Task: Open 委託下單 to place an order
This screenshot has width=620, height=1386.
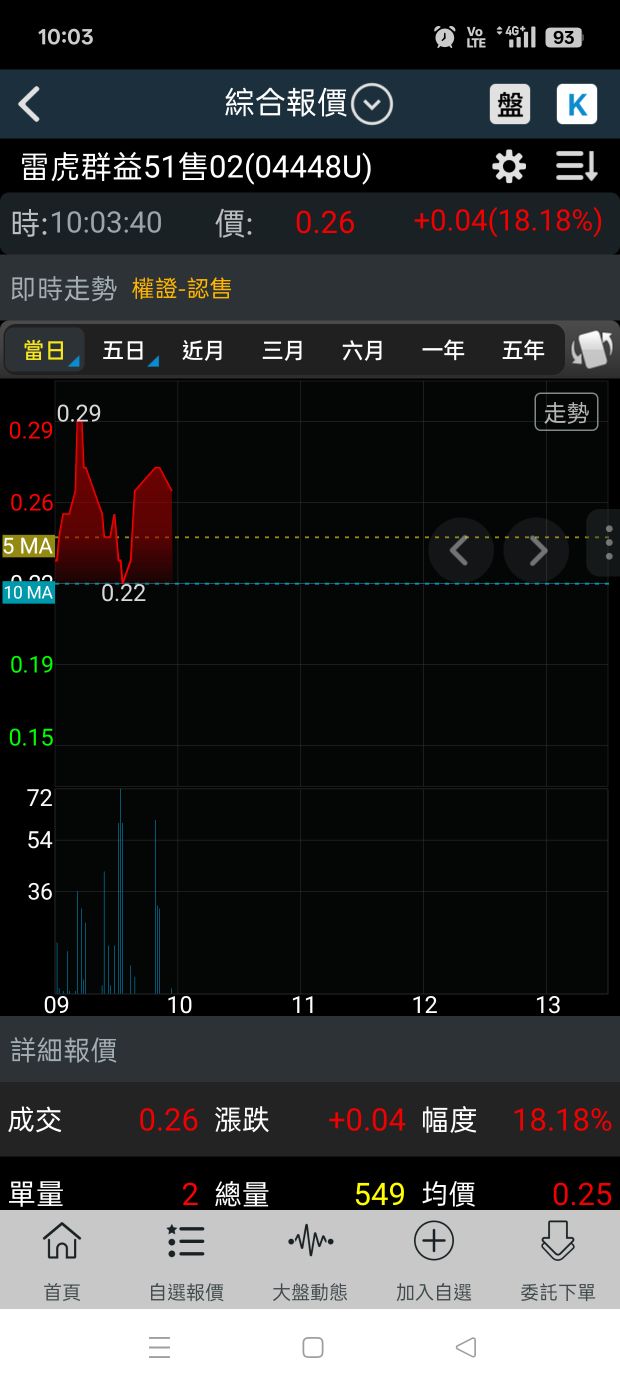Action: click(x=558, y=1259)
